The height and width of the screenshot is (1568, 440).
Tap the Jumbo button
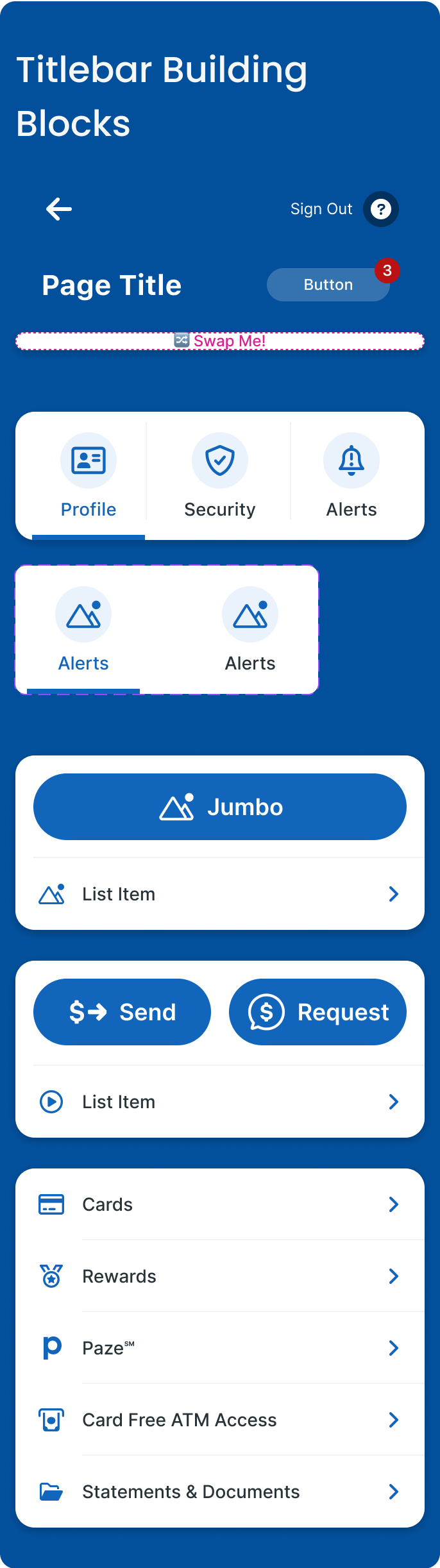click(220, 807)
